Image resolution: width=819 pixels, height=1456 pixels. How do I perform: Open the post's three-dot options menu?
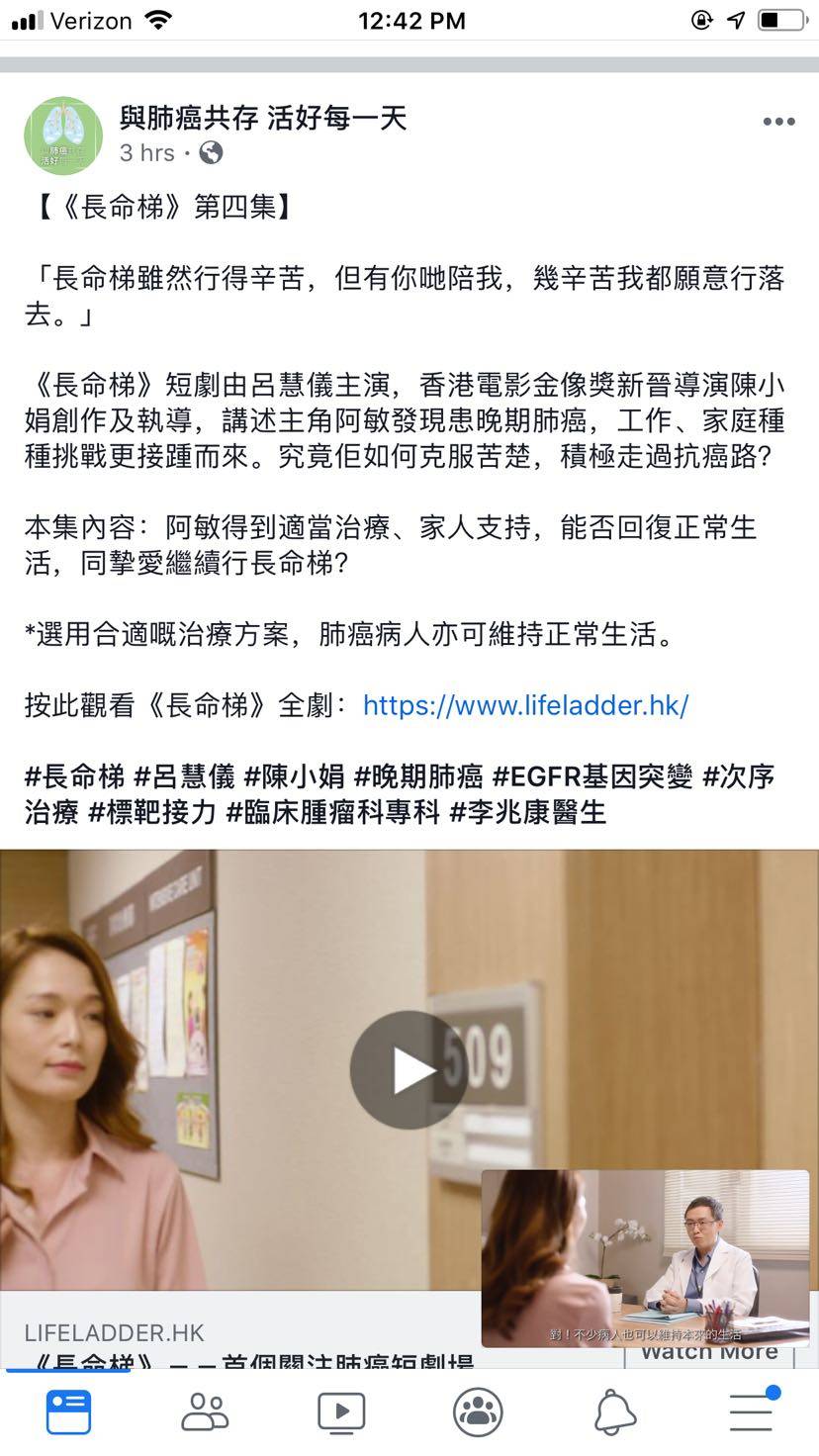click(x=778, y=122)
